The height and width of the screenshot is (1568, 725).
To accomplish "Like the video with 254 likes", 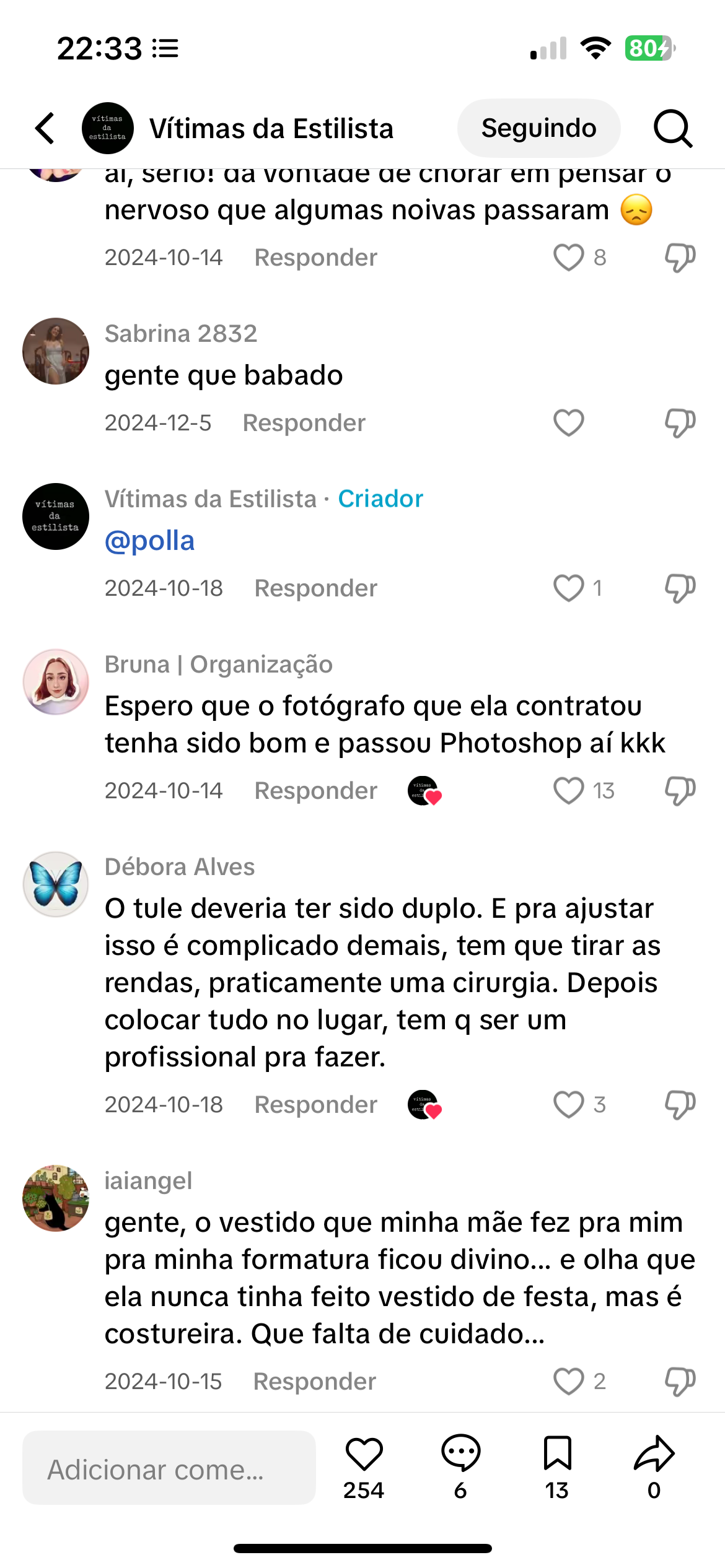I will point(364,1454).
